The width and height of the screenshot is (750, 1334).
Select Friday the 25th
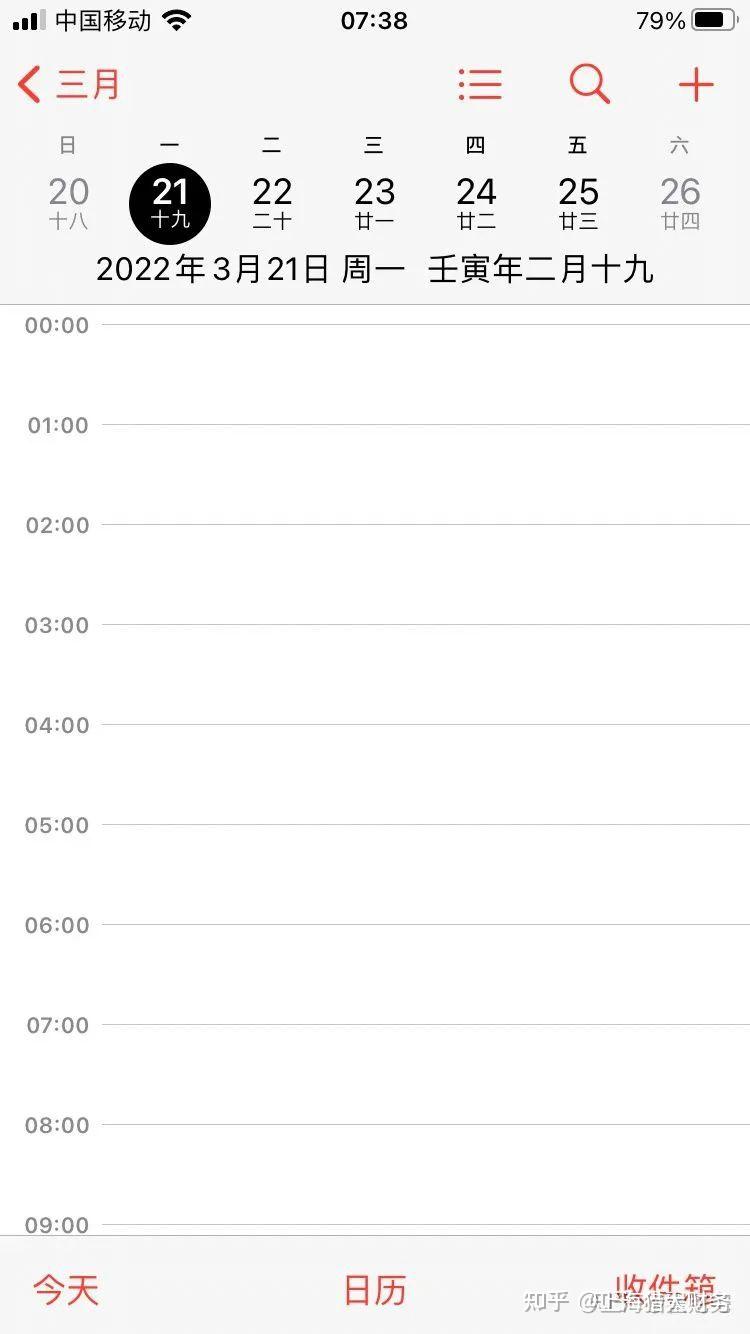[x=578, y=201]
